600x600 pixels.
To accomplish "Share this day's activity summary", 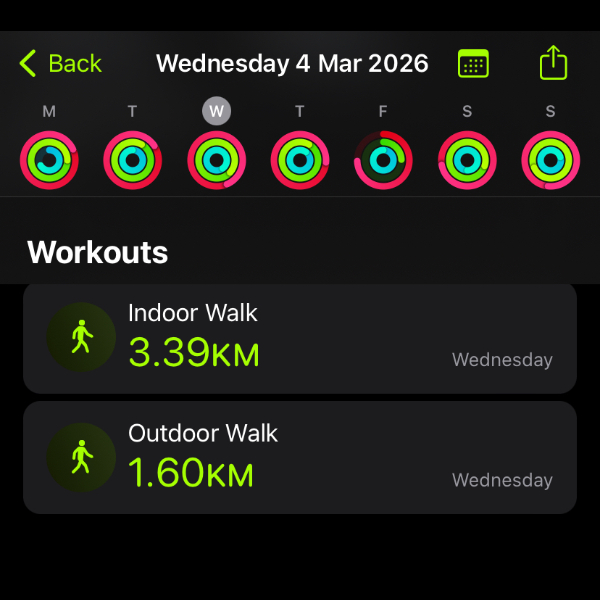I will [x=553, y=64].
